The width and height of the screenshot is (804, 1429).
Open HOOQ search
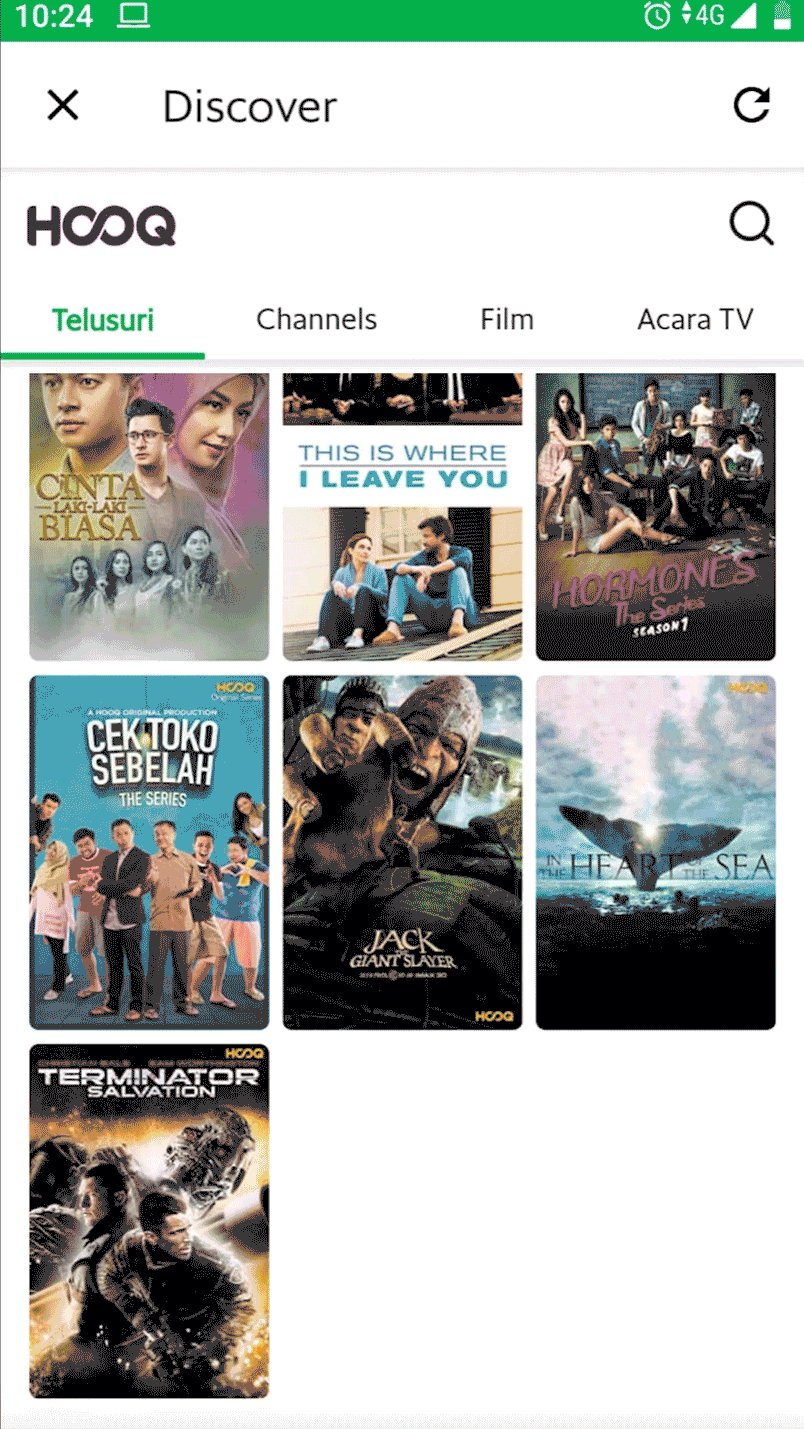tap(751, 224)
